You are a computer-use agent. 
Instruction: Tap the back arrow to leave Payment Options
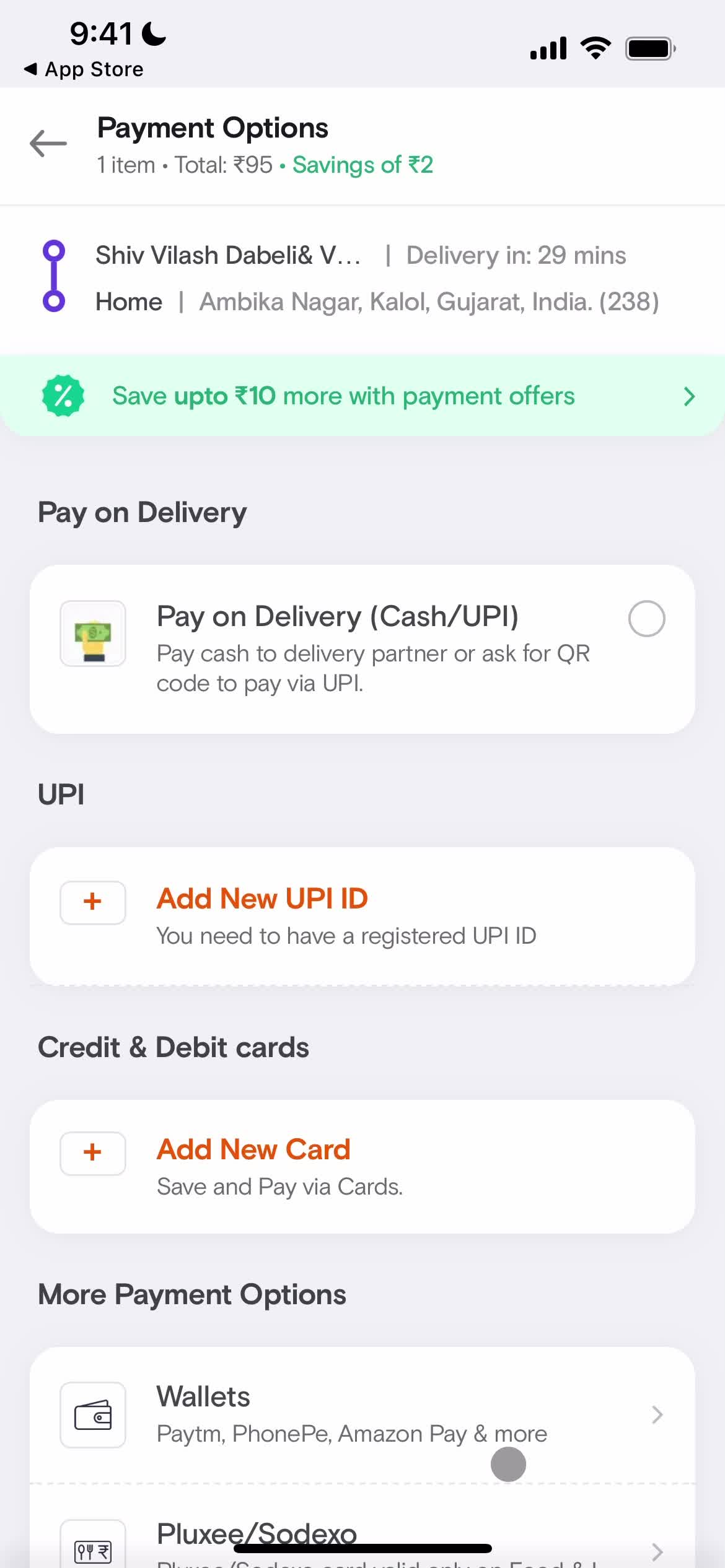point(47,144)
